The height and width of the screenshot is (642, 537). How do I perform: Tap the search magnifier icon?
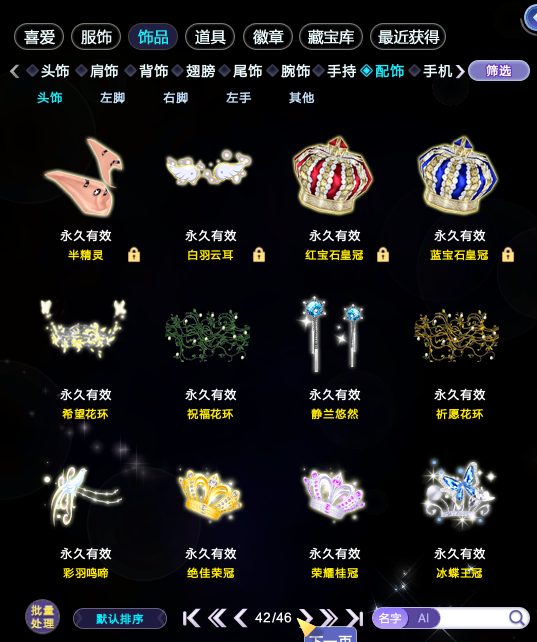click(517, 618)
